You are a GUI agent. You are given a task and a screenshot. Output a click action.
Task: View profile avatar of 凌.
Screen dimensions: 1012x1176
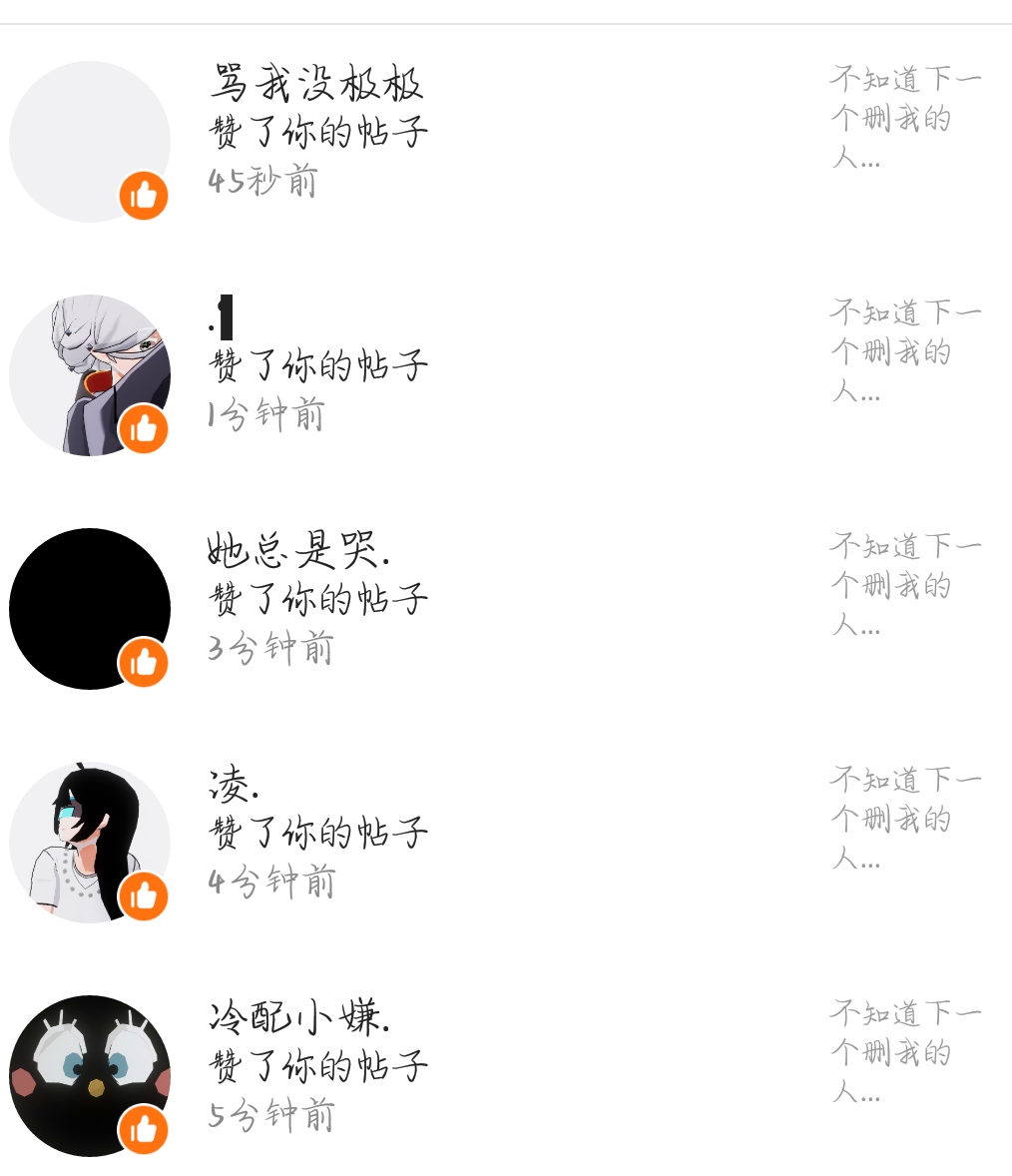(x=90, y=843)
